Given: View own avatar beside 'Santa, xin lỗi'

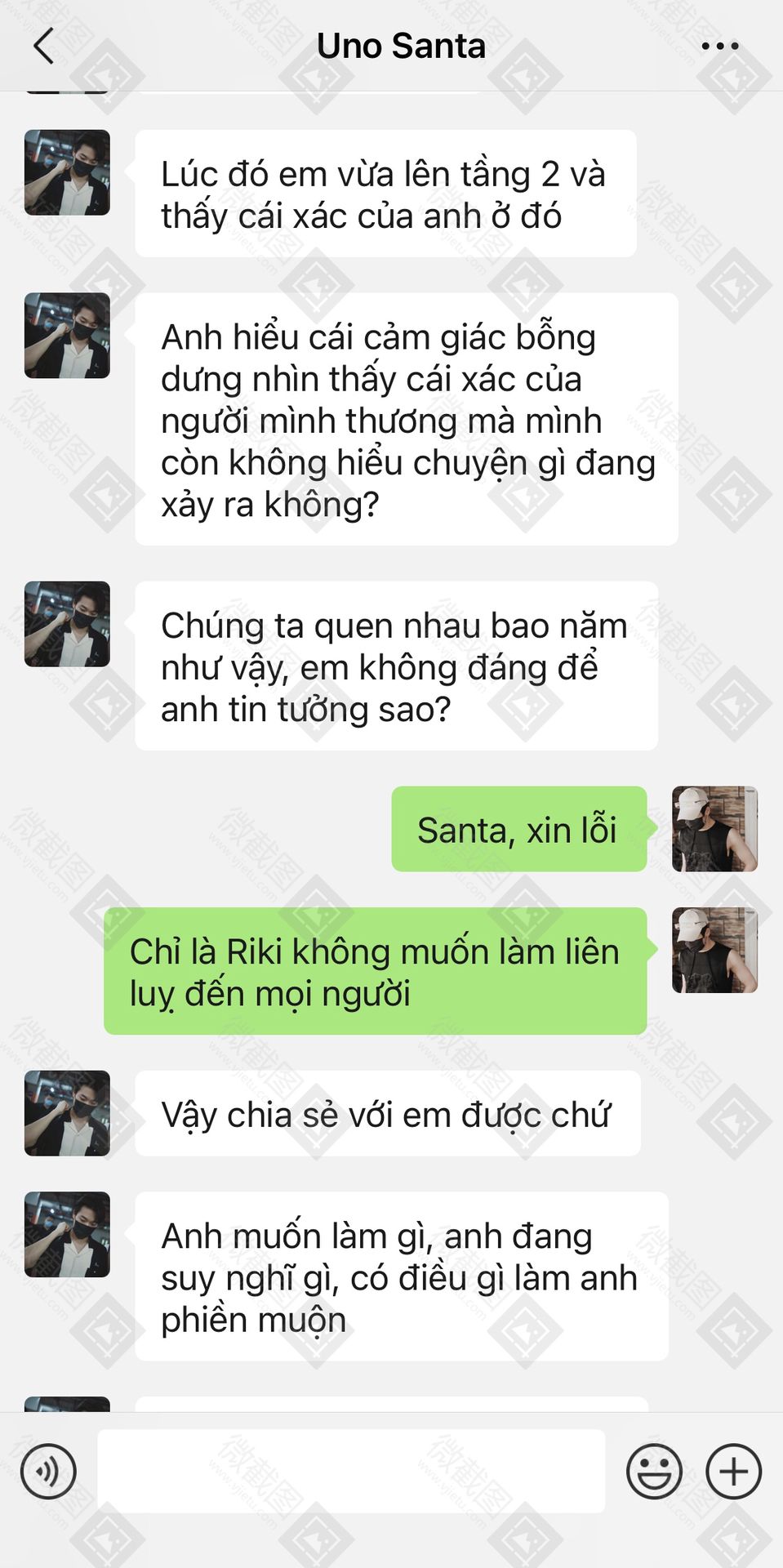Looking at the screenshot, I should [x=714, y=829].
